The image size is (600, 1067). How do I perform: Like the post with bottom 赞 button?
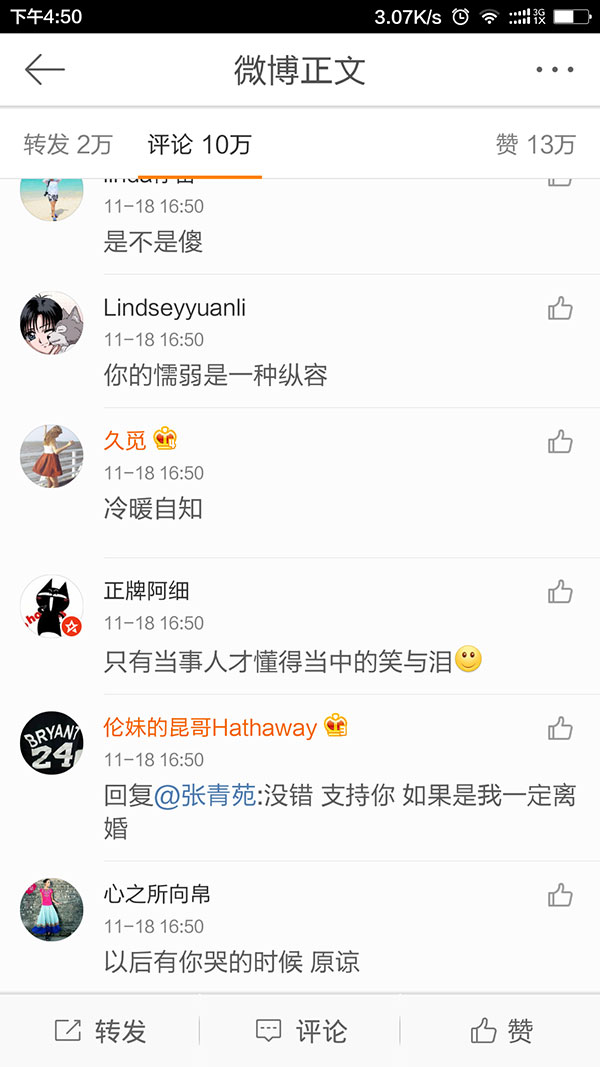[501, 1031]
